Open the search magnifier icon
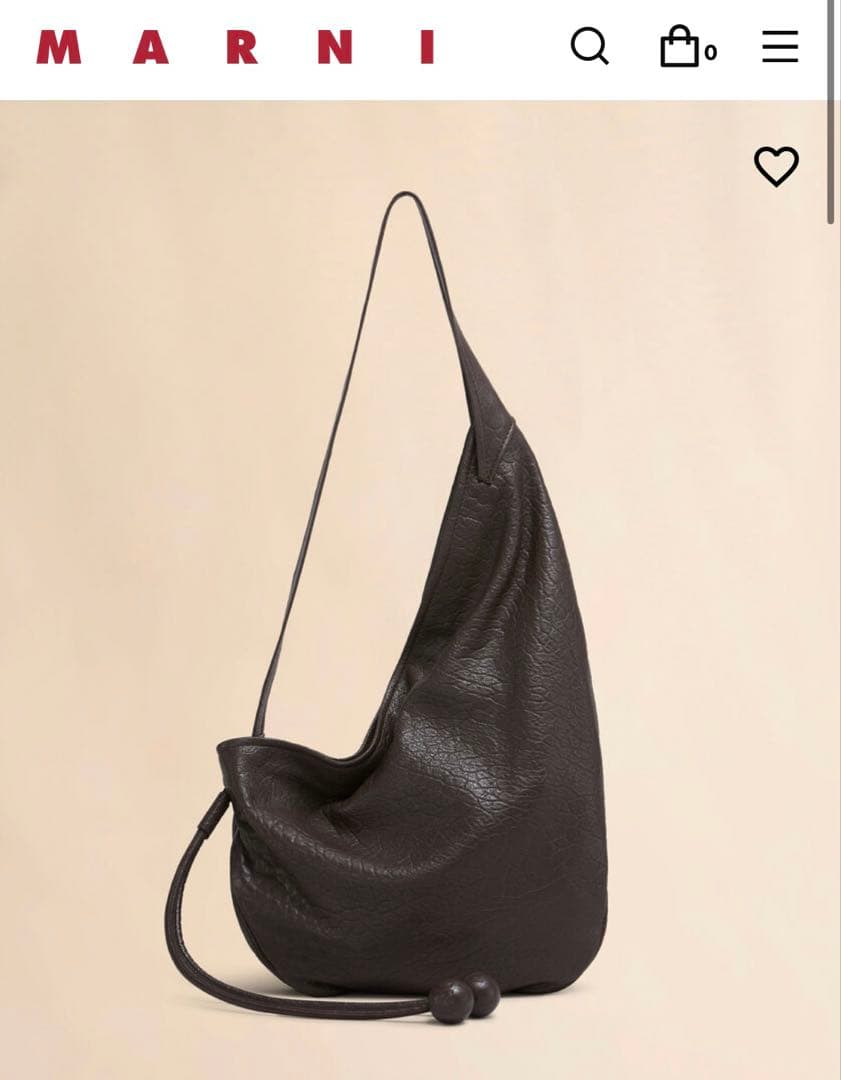 (x=589, y=46)
